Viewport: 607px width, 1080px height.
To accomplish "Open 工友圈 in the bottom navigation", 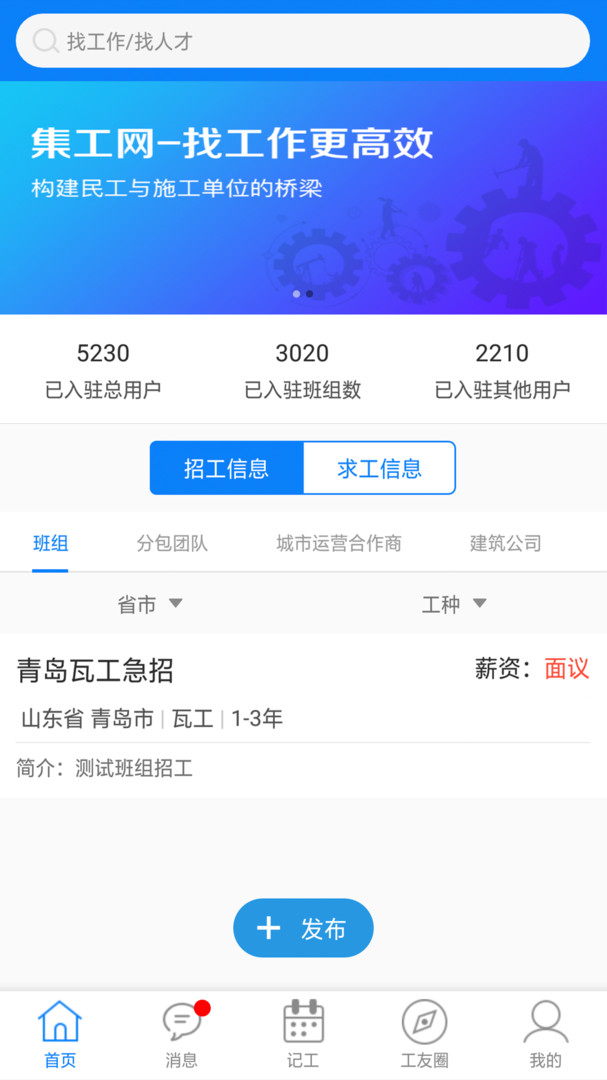I will 424,1035.
